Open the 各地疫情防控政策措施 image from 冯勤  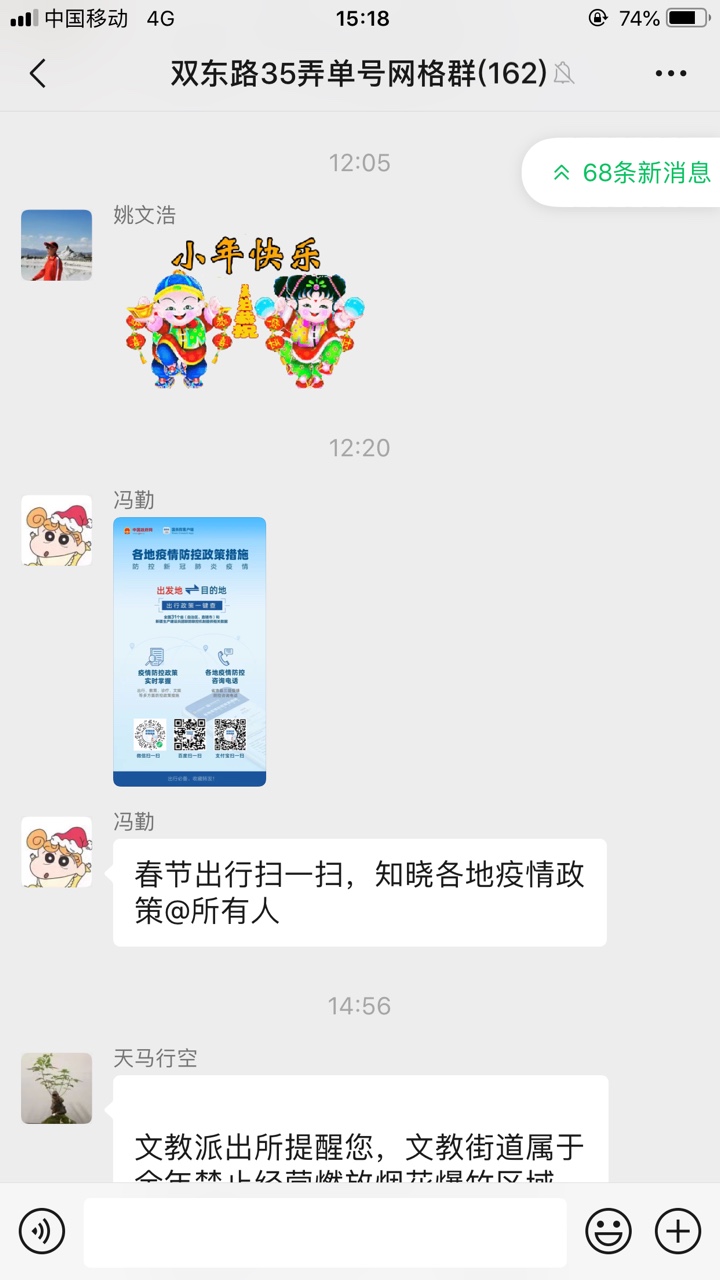[189, 651]
